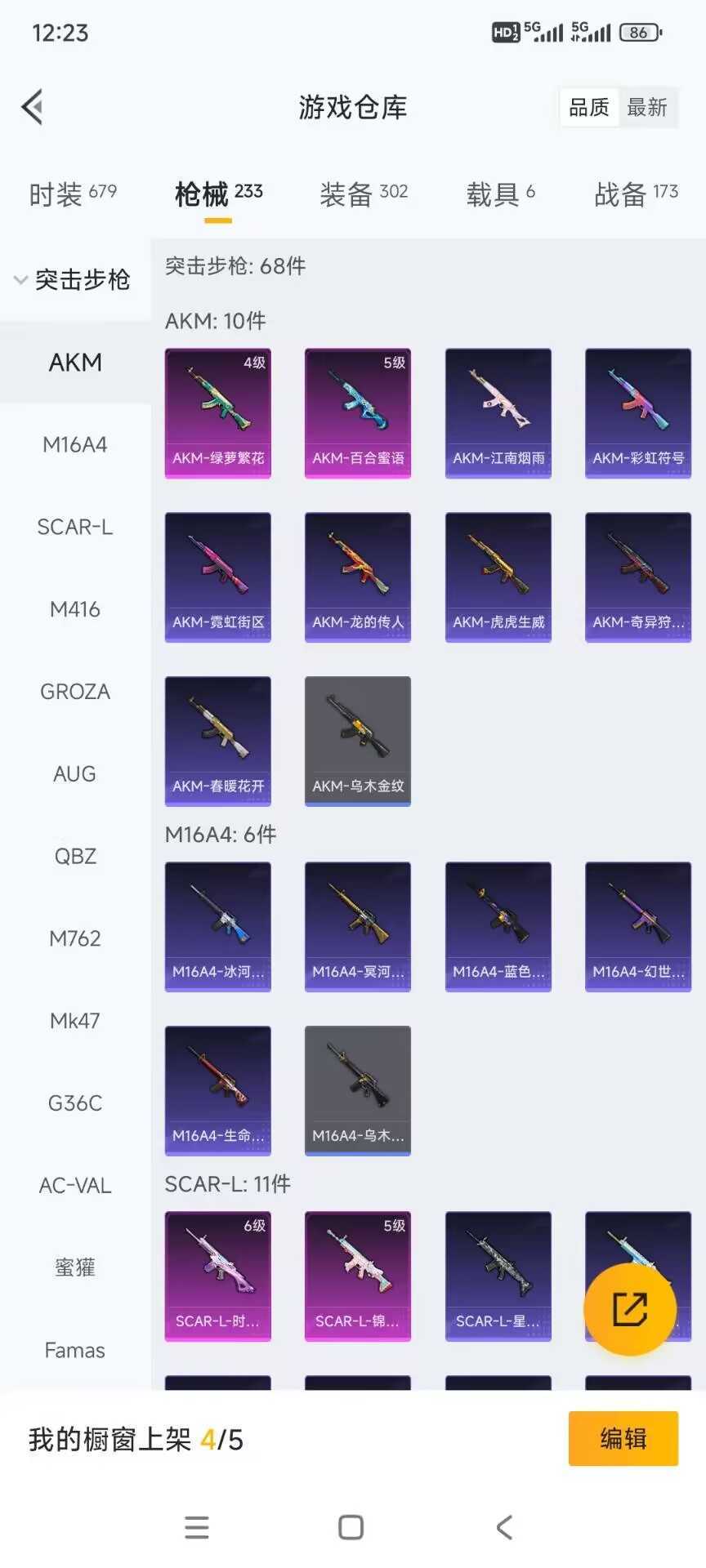Select M416 in the side list
The width and height of the screenshot is (706, 1568).
[x=75, y=609]
